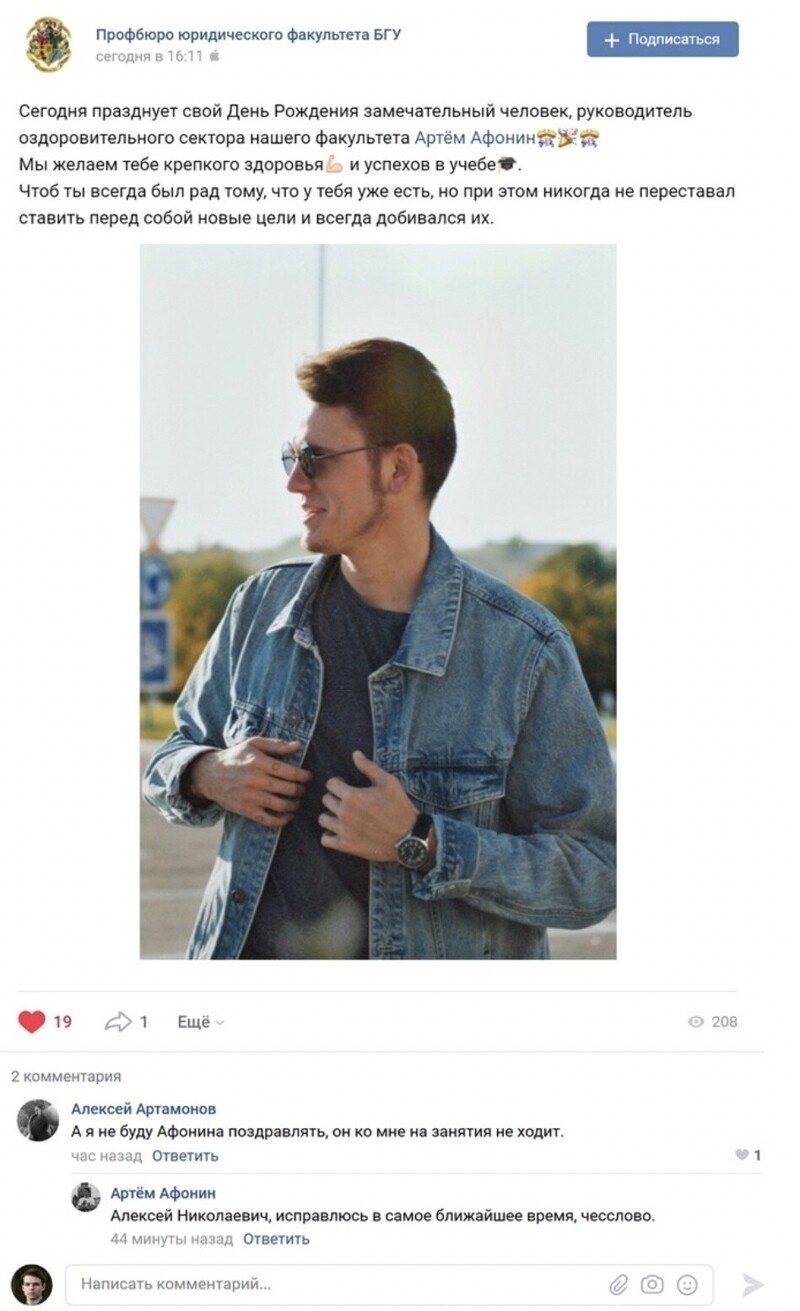Expand the Ещё menu
Image resolution: width=800 pixels, height=1311 pixels.
coord(200,1021)
